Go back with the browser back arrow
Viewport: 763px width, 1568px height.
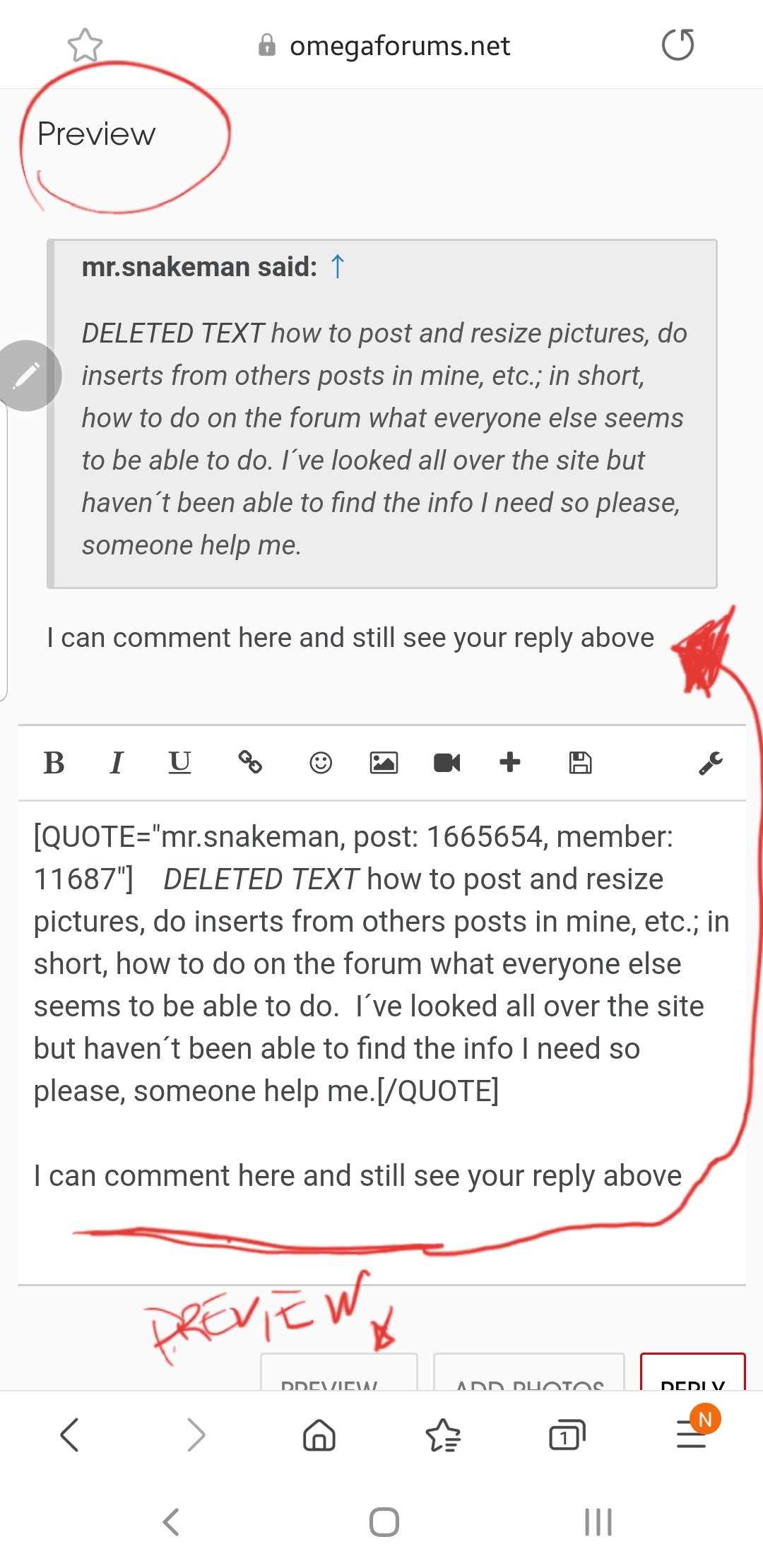[x=69, y=1436]
